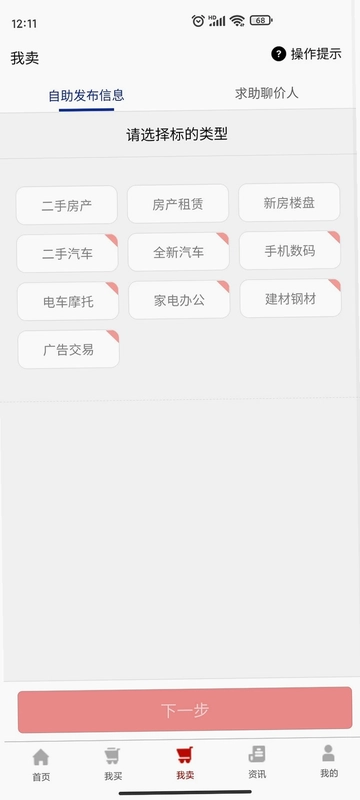Go to the 首页 home tab
Screen dimensions: 360x800
pos(41,764)
